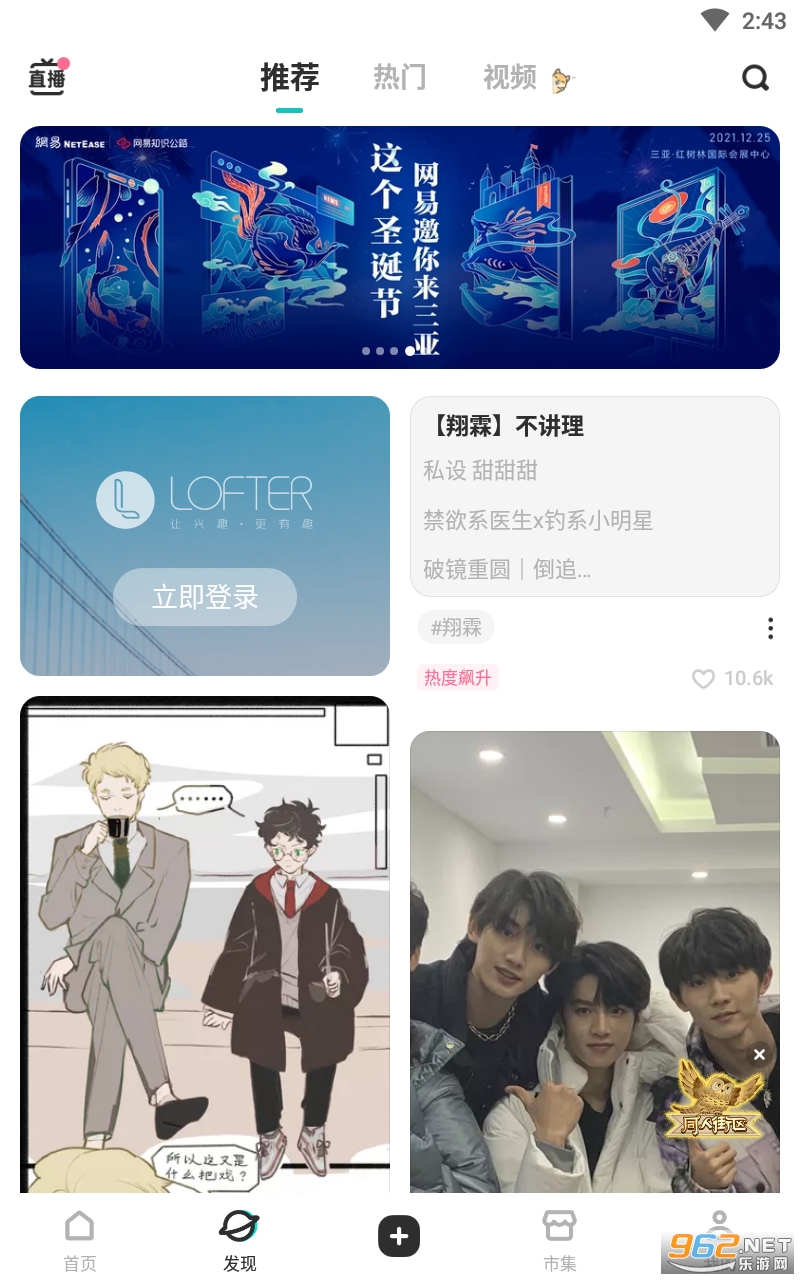Open search with the magnifier icon

756,77
